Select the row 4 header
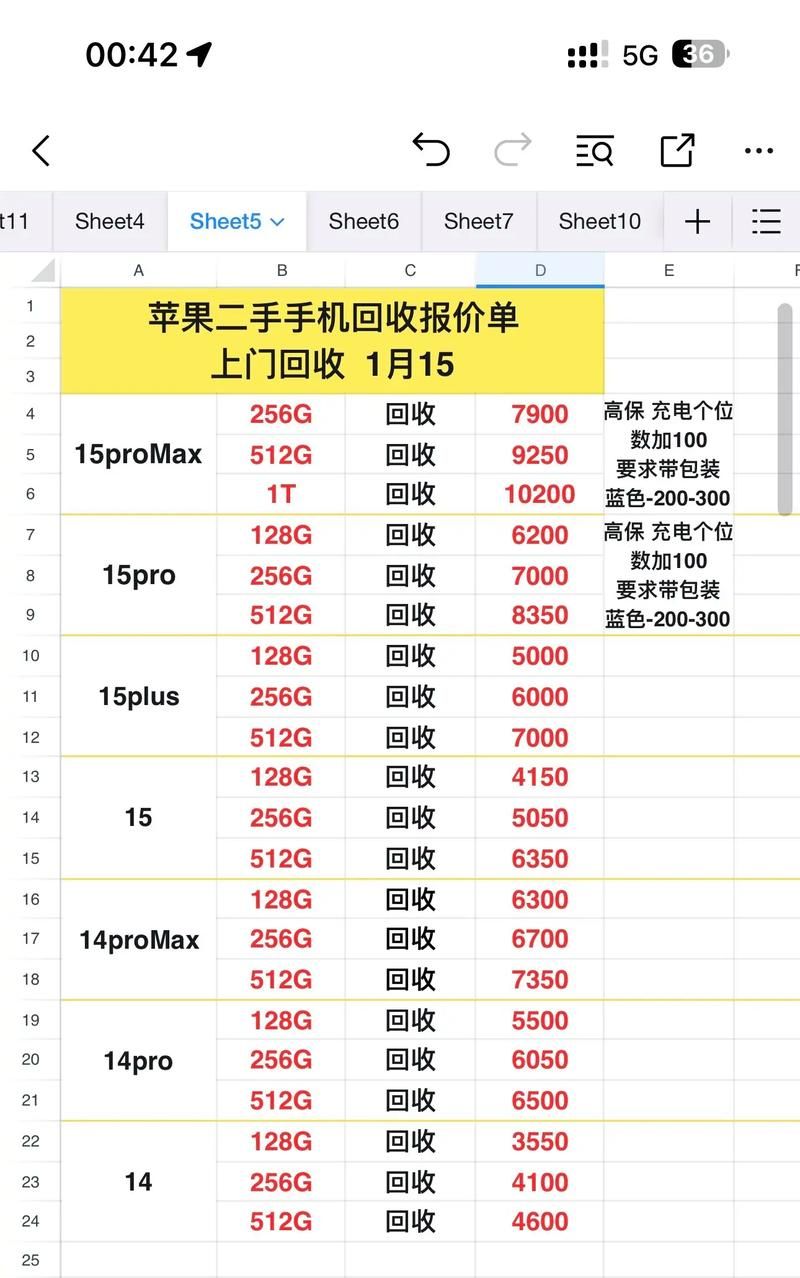The width and height of the screenshot is (800, 1278). 30,414
